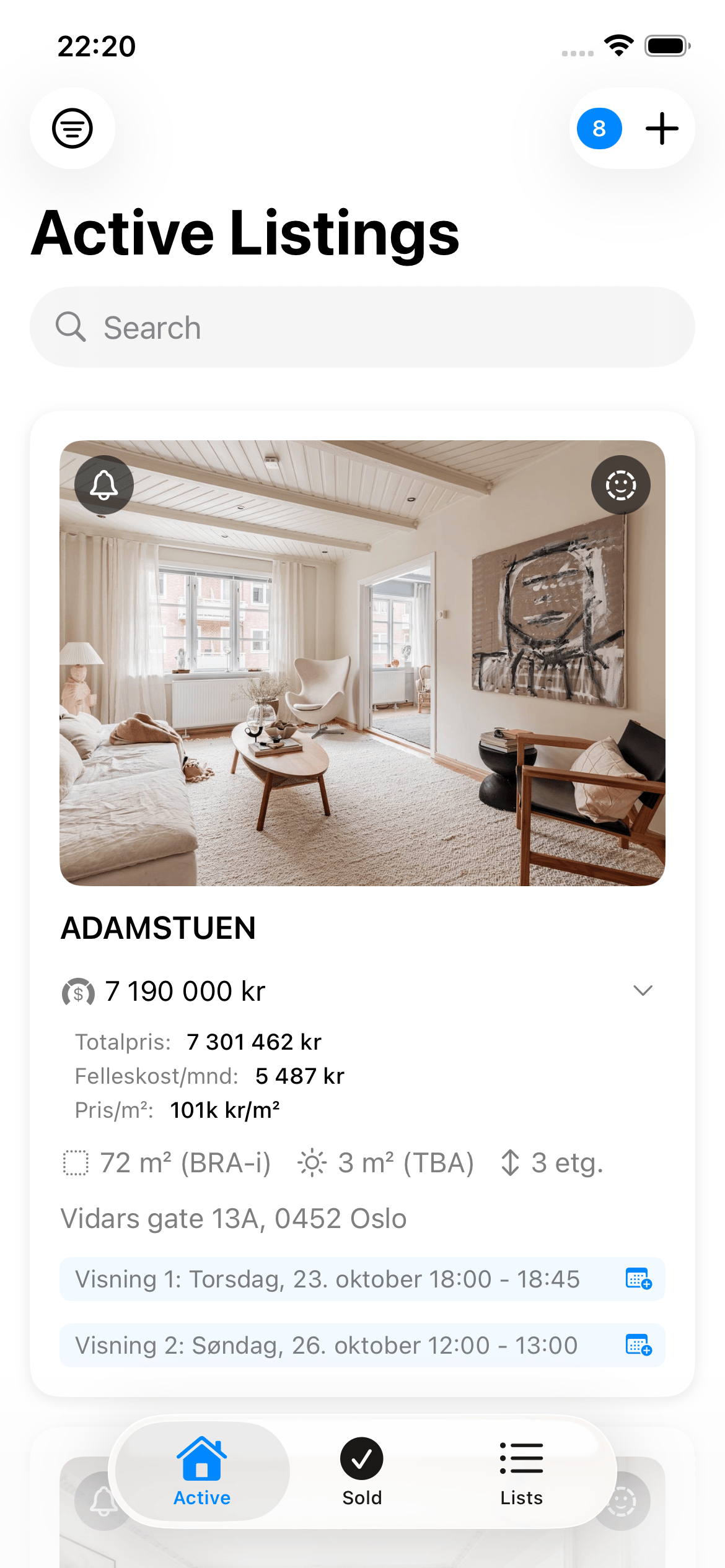Switch to the Sold tab
Image resolution: width=725 pixels, height=1568 pixels.
[362, 1471]
